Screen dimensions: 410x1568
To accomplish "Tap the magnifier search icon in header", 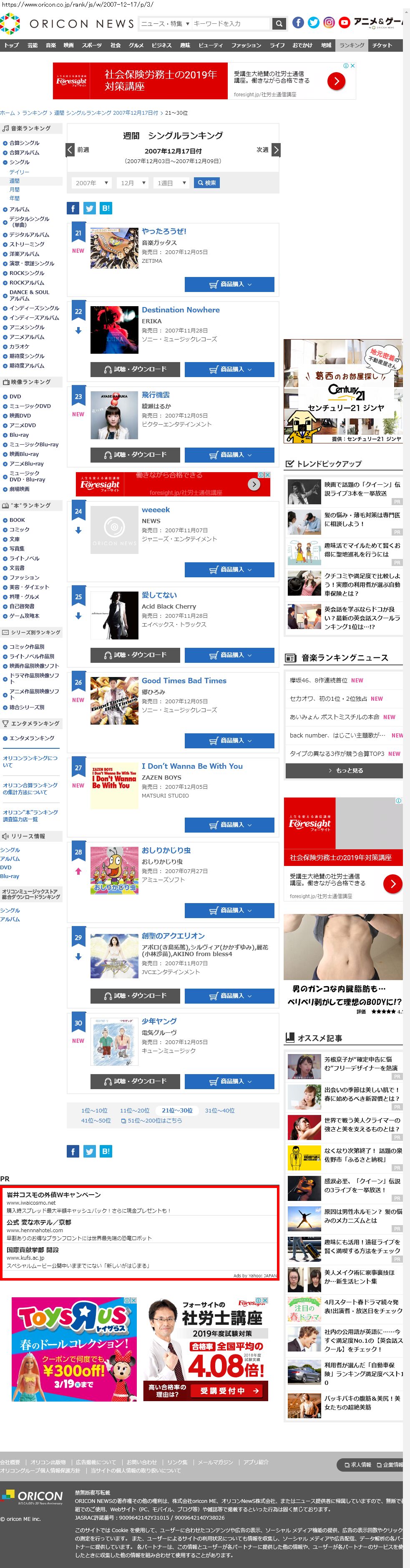I will pyautogui.click(x=279, y=24).
